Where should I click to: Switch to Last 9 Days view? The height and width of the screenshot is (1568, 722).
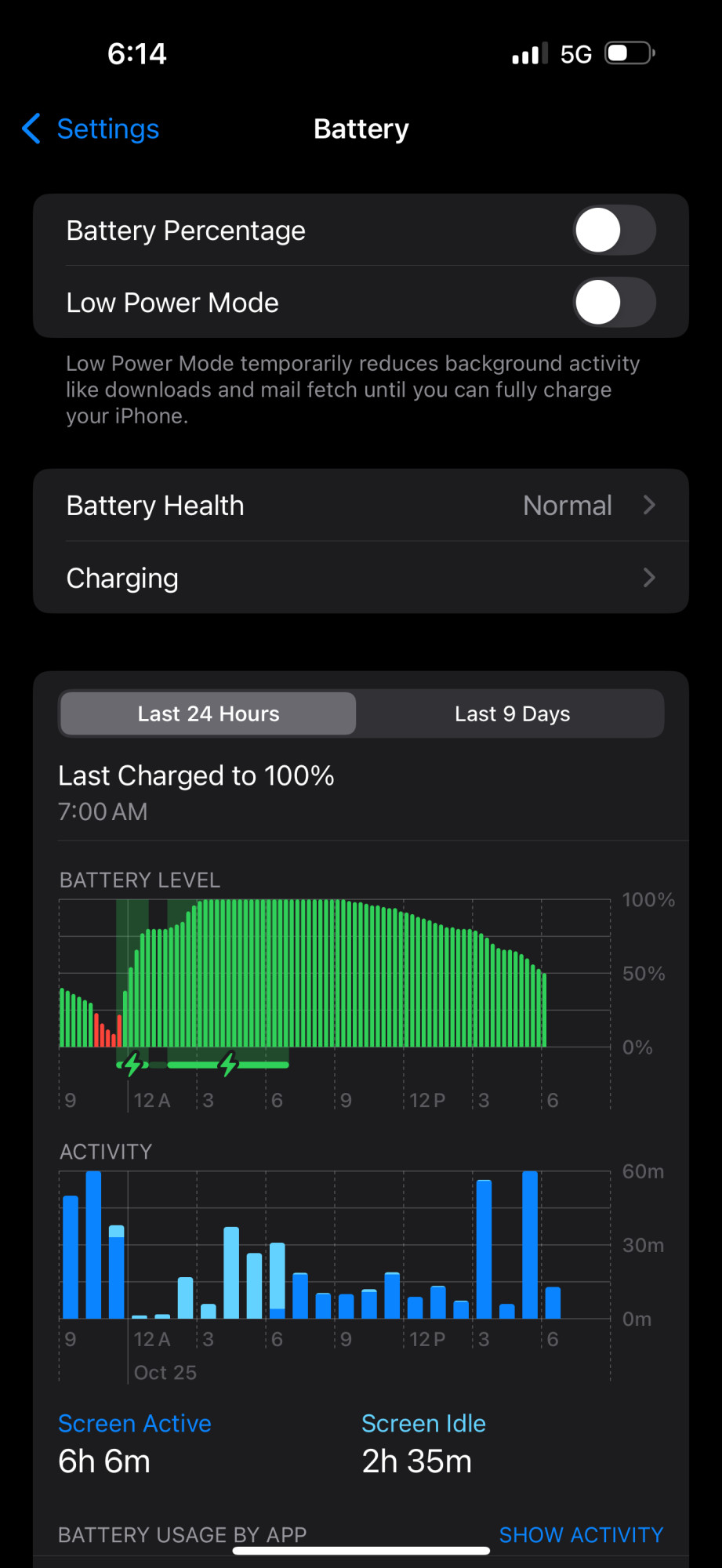point(512,713)
